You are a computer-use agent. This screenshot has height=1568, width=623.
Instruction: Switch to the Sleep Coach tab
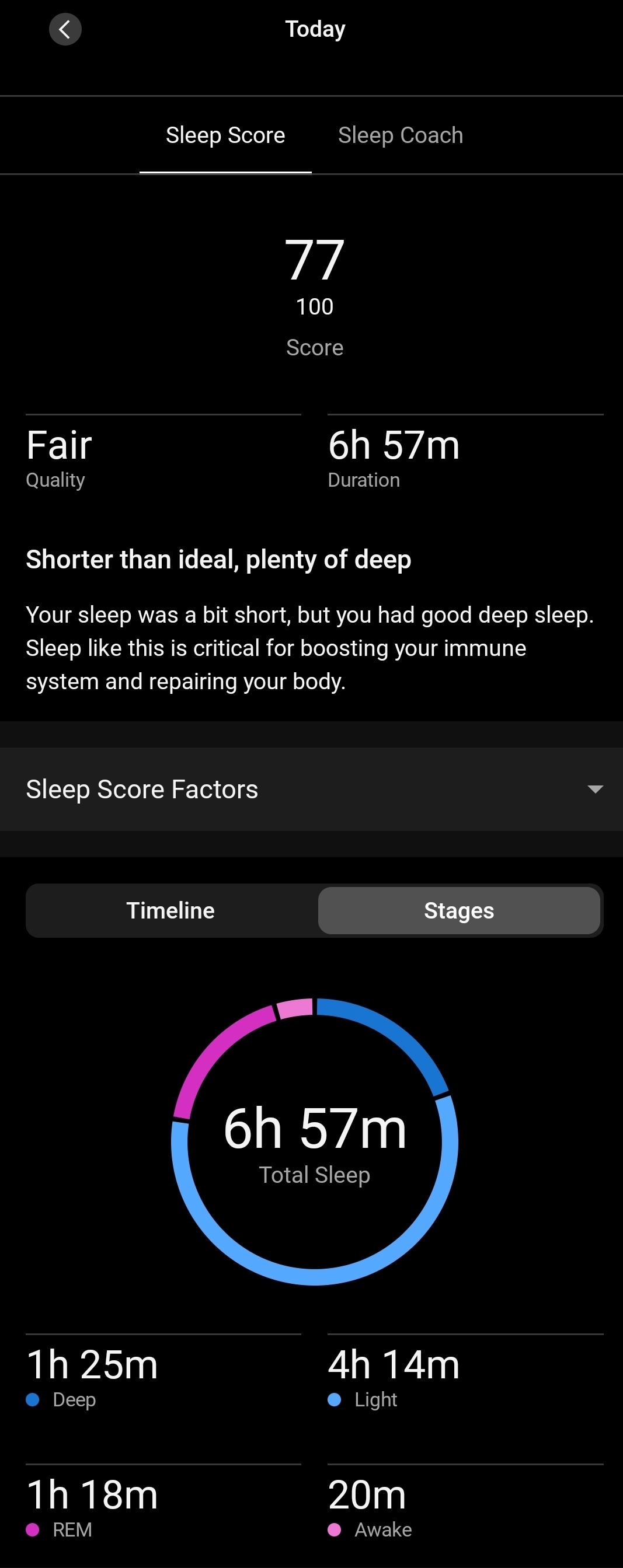[400, 135]
